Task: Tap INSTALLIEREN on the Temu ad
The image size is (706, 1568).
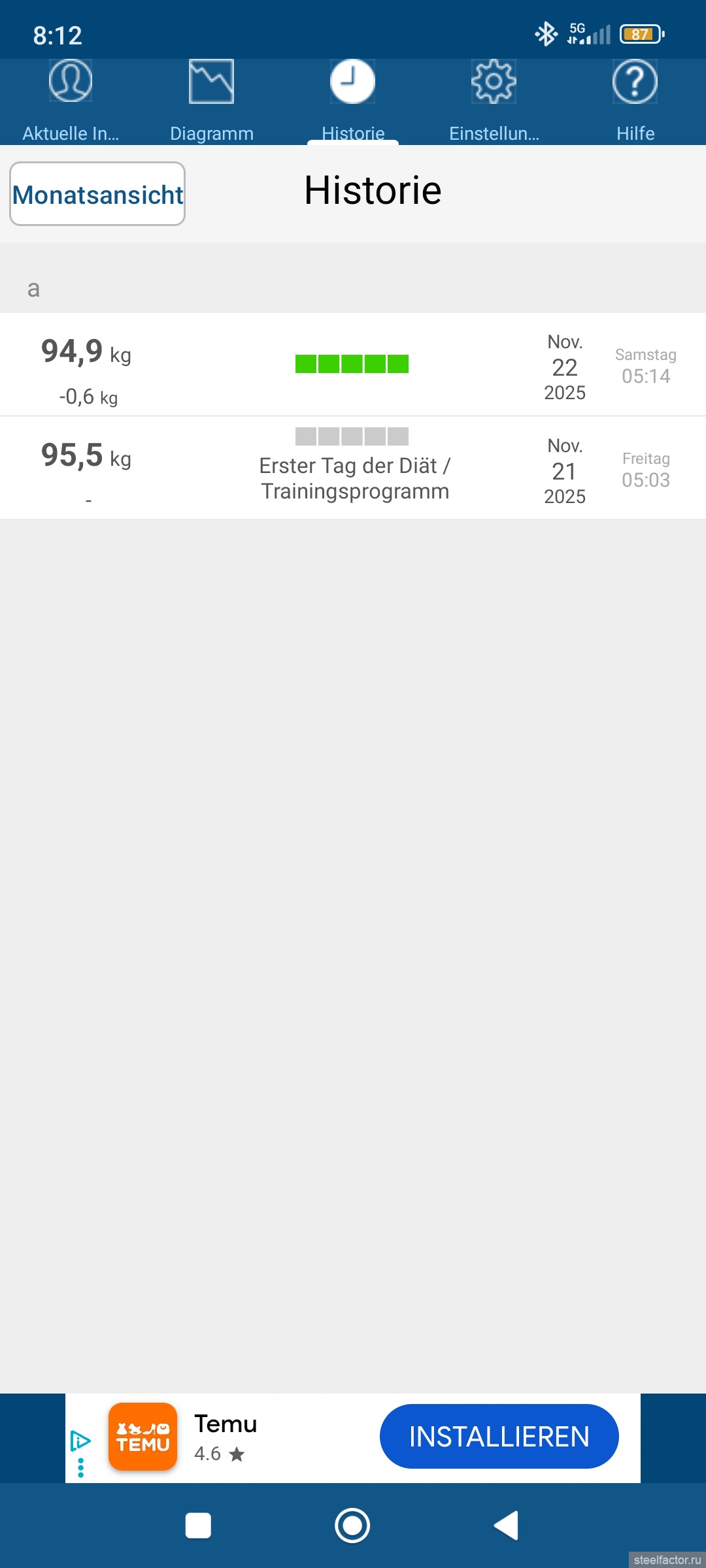Action: coord(499,1437)
